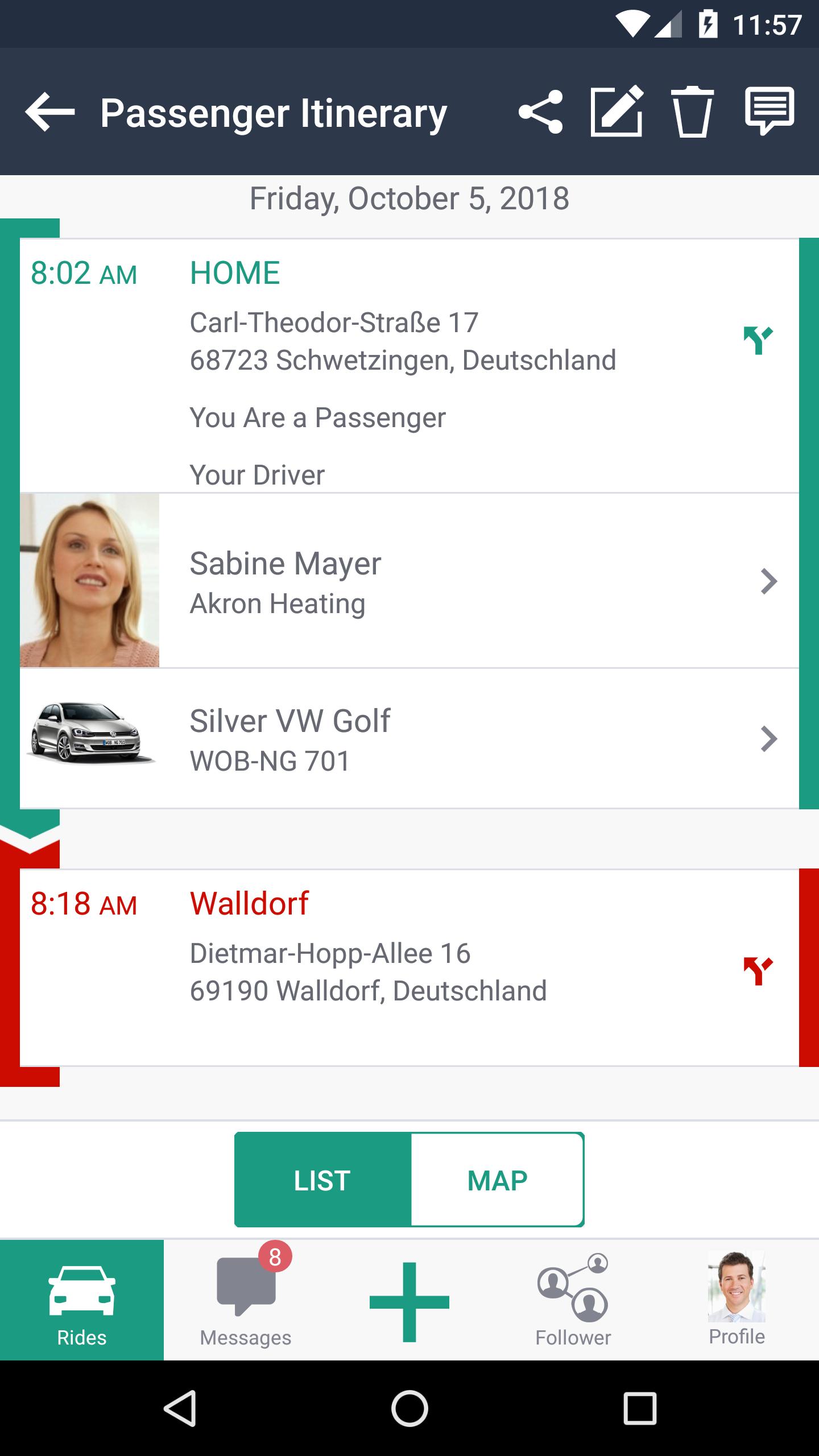Open recent apps from navigation bar
819x1456 pixels.
[x=640, y=1408]
